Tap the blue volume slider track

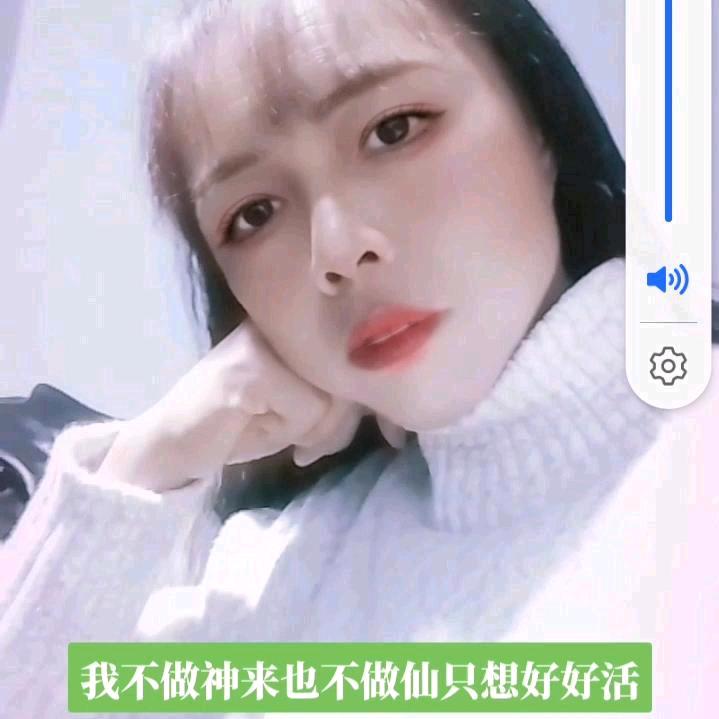click(669, 111)
